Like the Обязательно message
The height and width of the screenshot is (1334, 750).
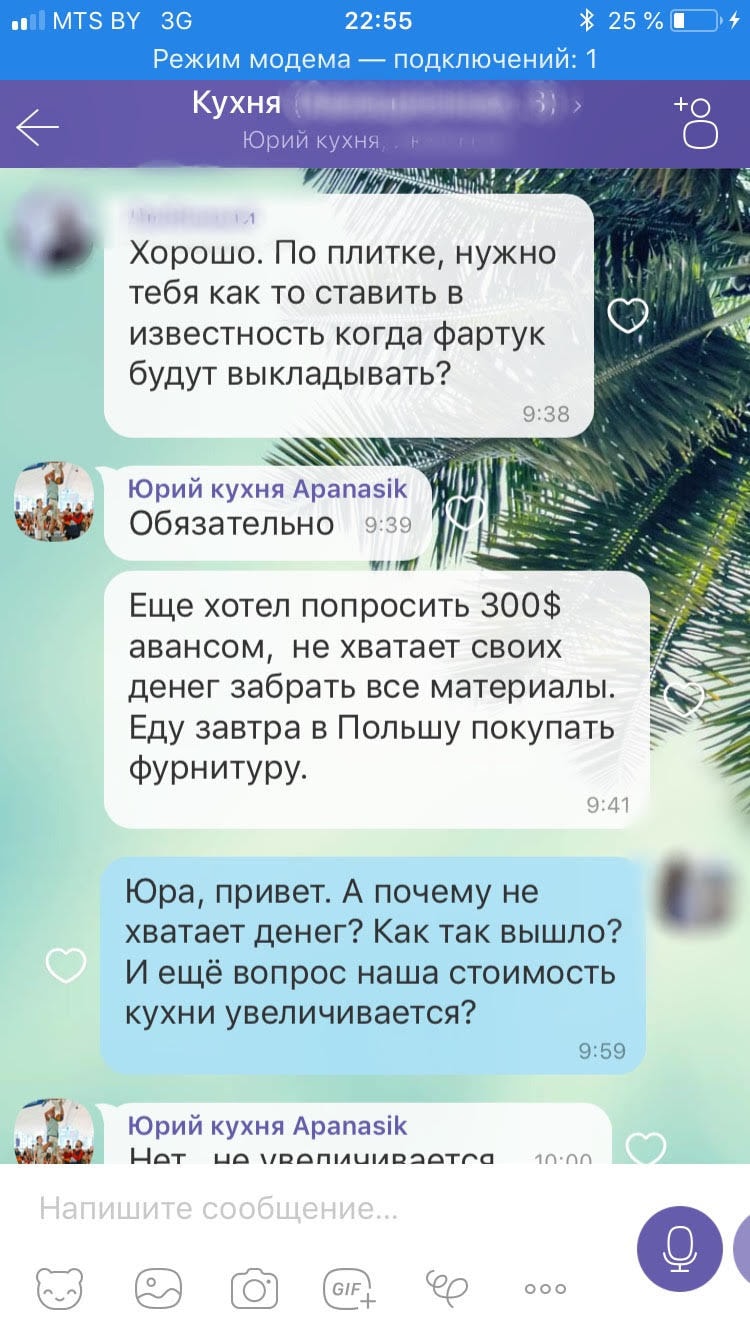[463, 514]
